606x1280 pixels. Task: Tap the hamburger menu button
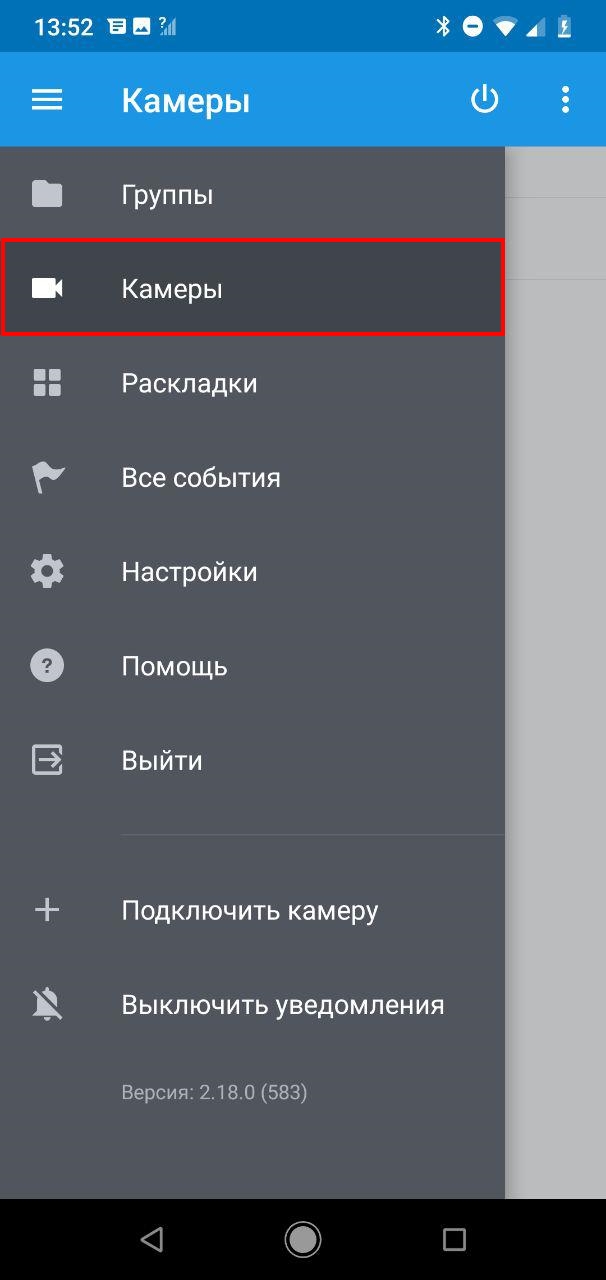pos(47,100)
